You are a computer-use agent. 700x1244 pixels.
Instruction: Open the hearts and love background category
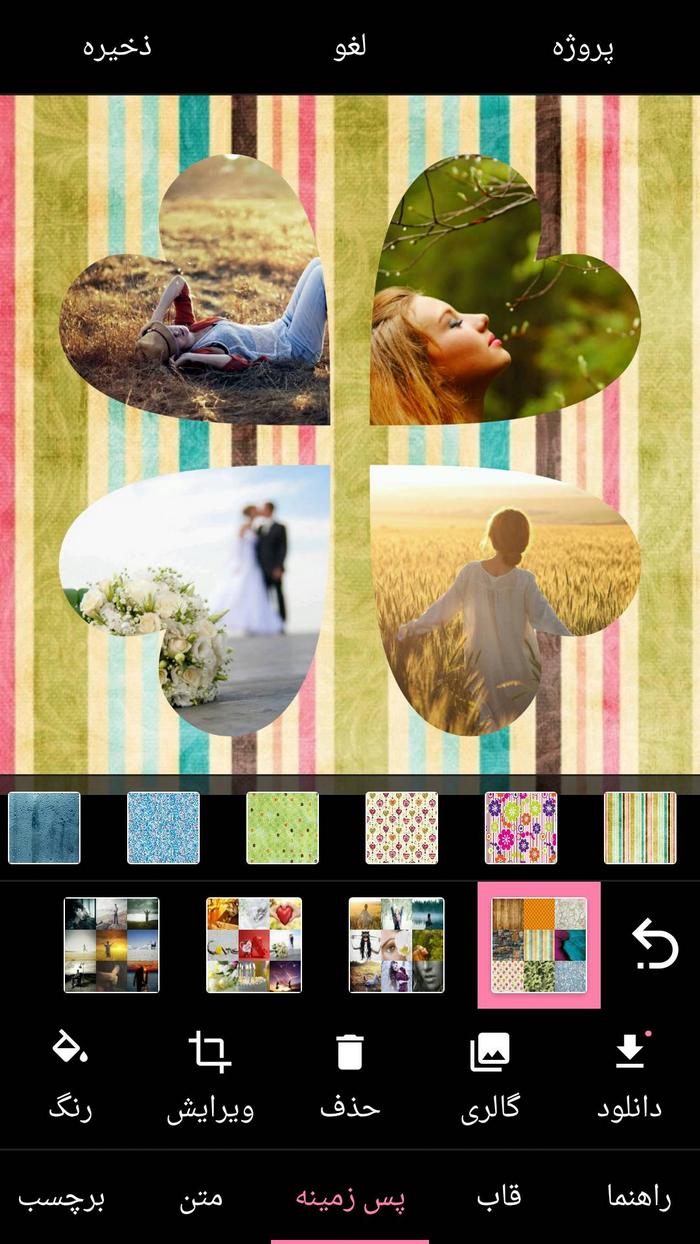click(254, 945)
